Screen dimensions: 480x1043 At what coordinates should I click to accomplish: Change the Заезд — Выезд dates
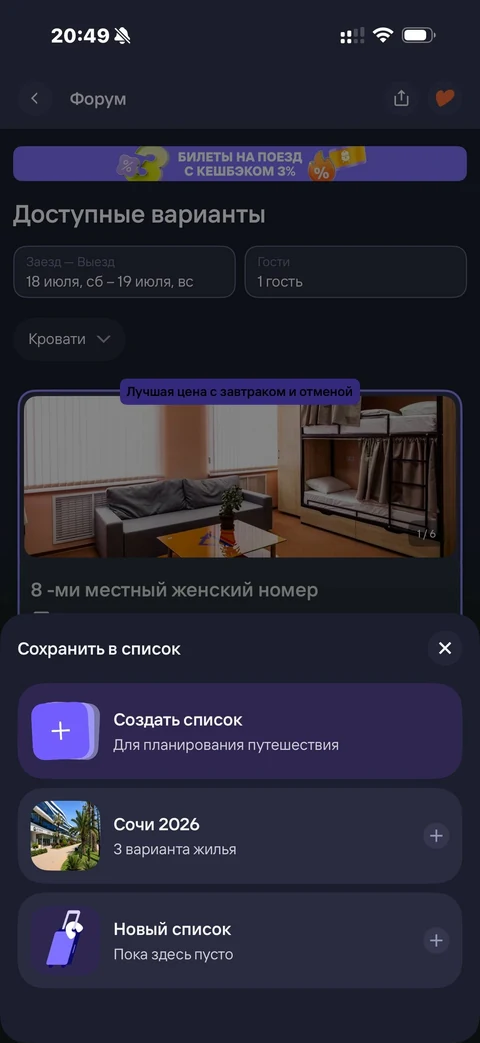[124, 272]
